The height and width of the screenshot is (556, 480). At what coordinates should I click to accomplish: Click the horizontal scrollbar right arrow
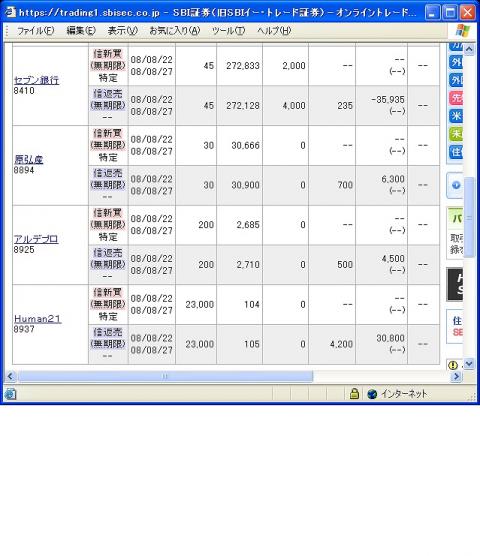tap(457, 376)
